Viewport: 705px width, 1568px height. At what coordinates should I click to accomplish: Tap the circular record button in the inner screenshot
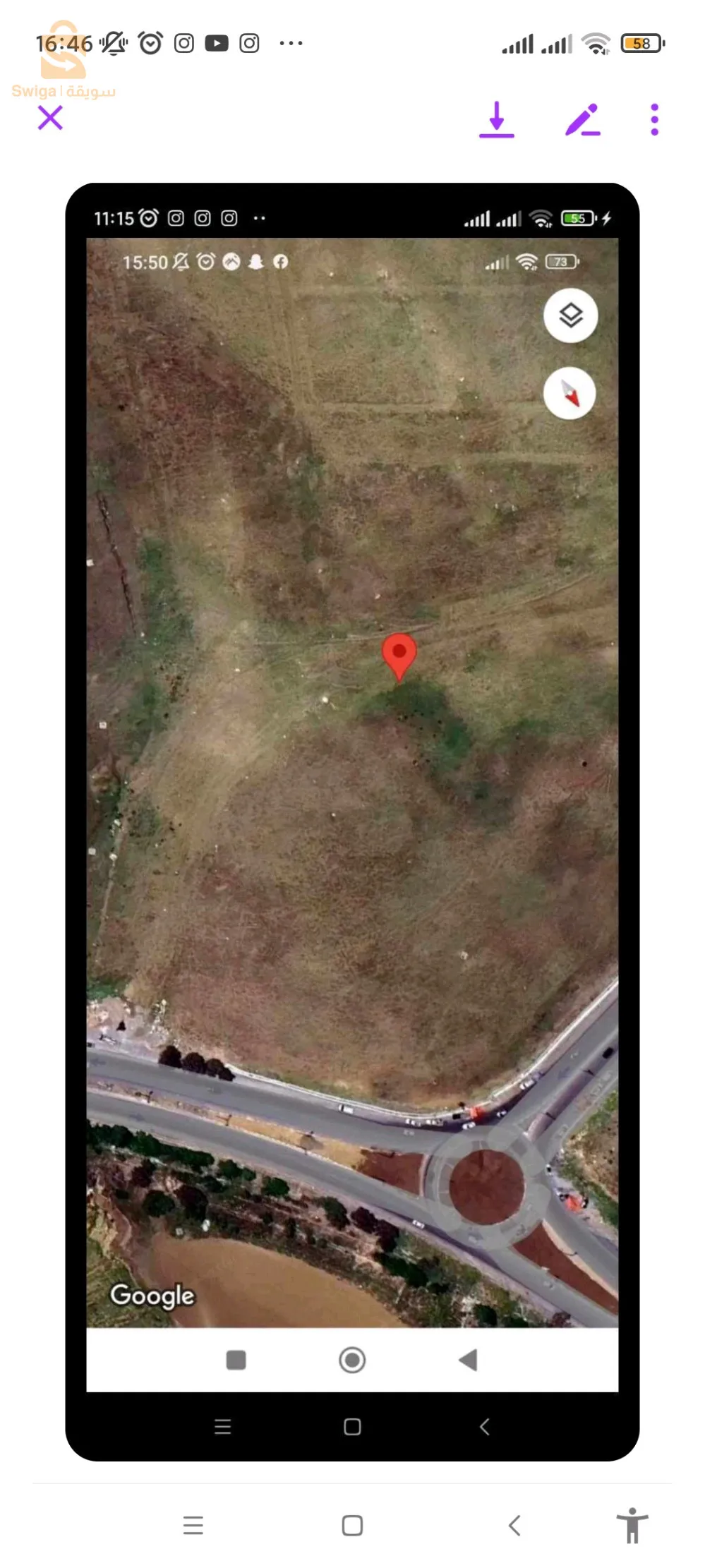[351, 1360]
